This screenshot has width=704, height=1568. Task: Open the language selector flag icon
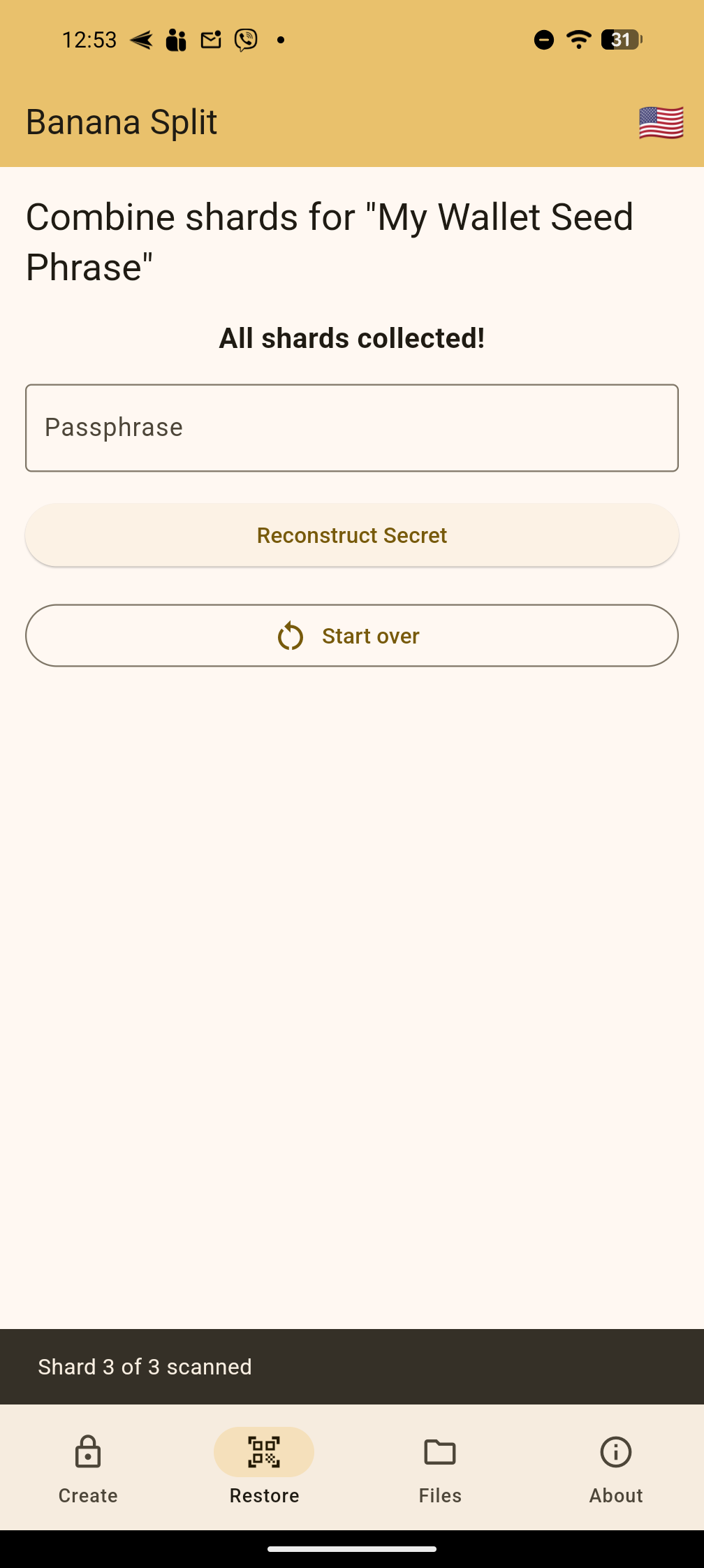pos(661,123)
